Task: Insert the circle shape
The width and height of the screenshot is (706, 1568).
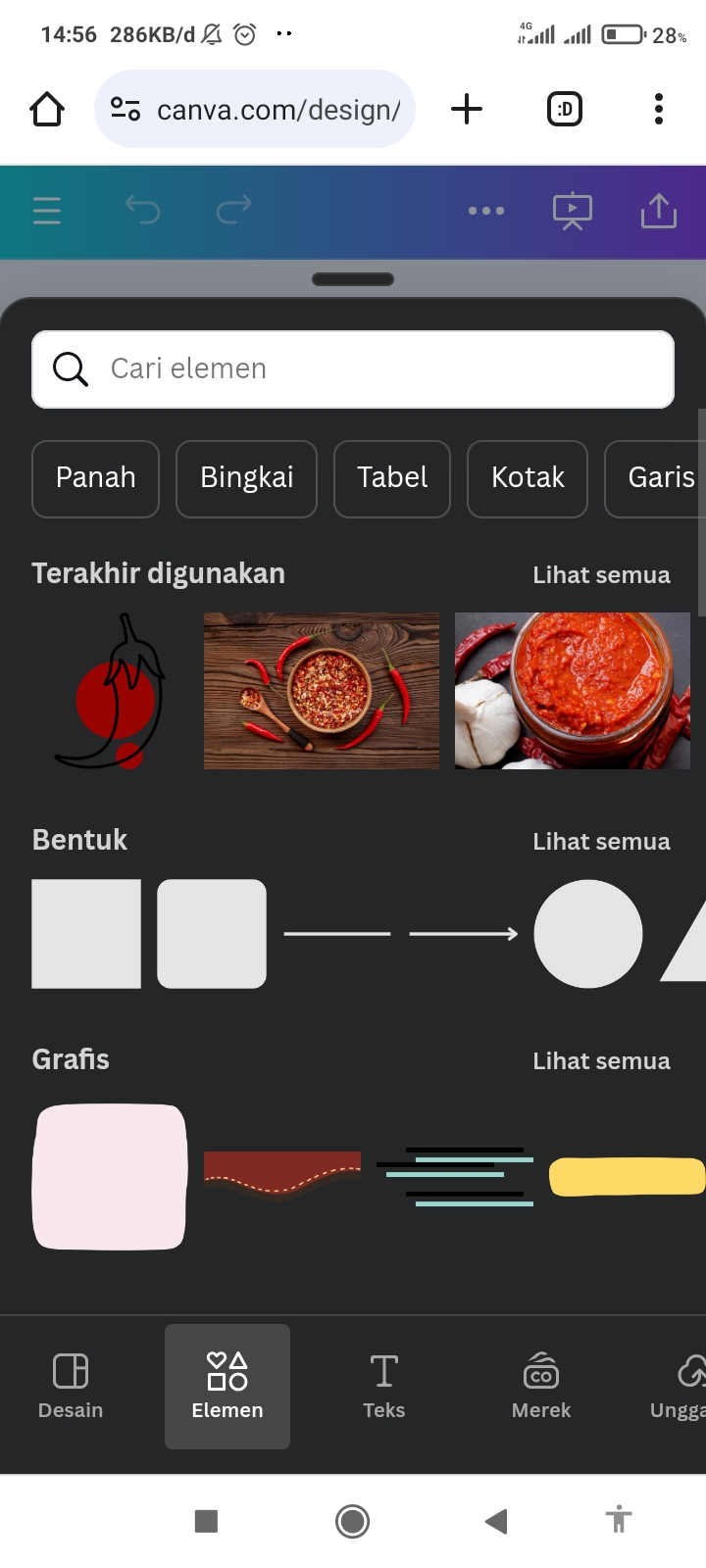Action: [x=588, y=934]
